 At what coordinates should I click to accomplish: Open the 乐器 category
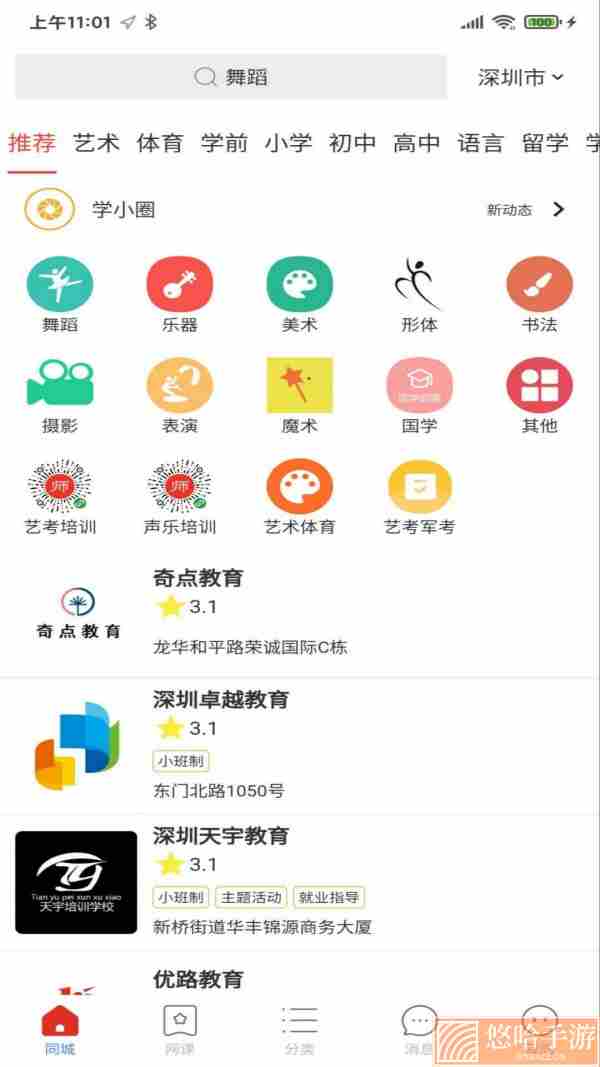point(180,295)
